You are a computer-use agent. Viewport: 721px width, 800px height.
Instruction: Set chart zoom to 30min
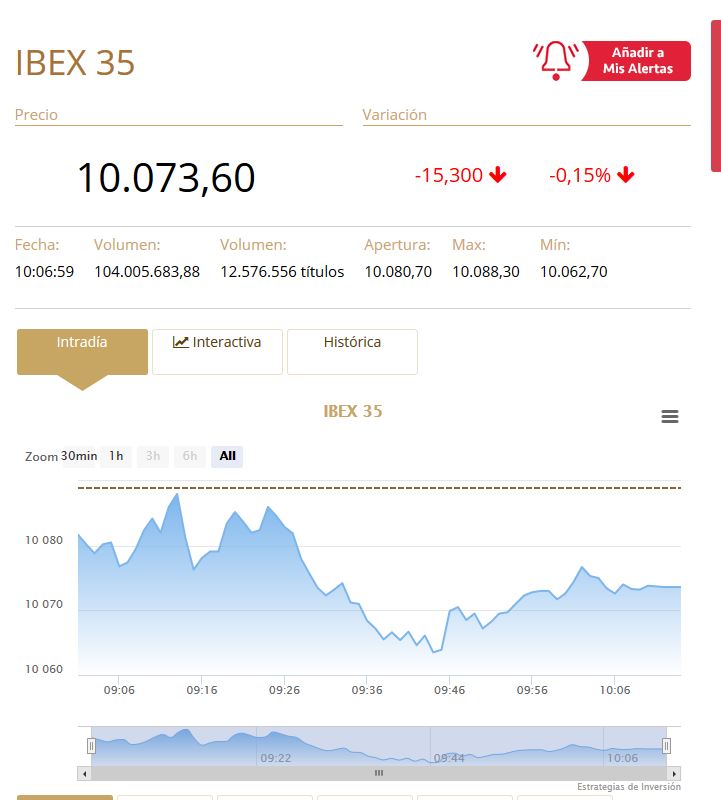click(x=79, y=456)
